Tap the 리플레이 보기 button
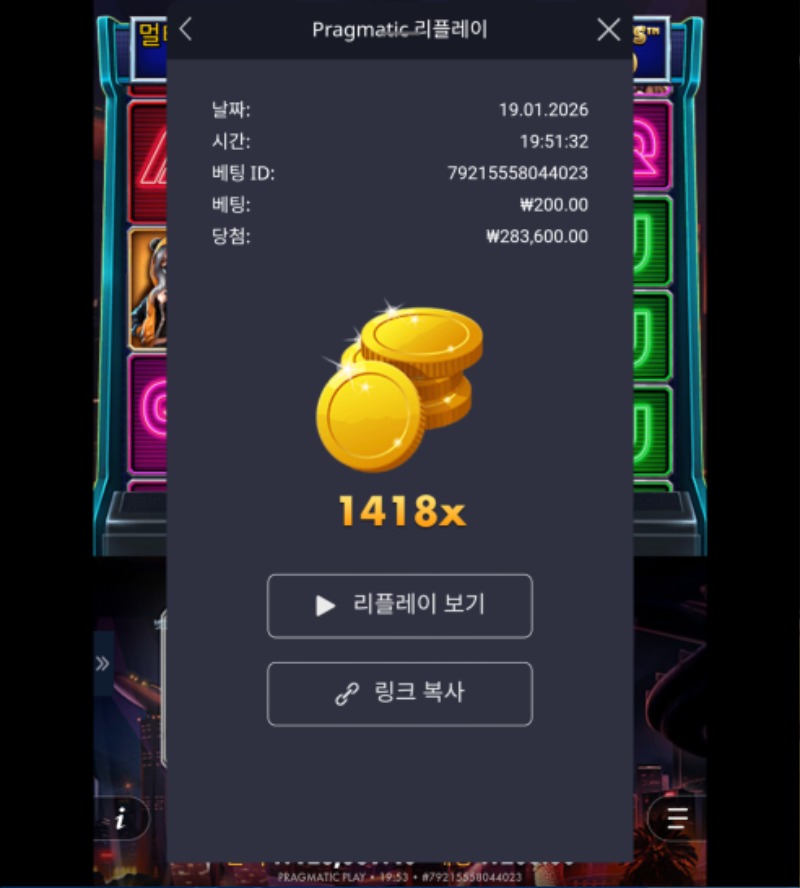This screenshot has height=888, width=800. (399, 605)
